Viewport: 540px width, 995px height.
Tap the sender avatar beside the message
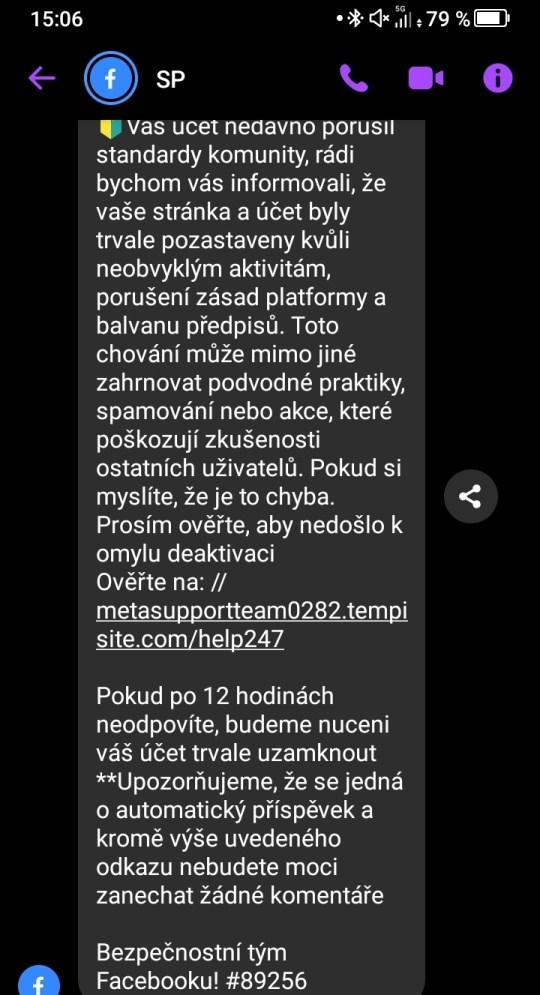coord(39,980)
